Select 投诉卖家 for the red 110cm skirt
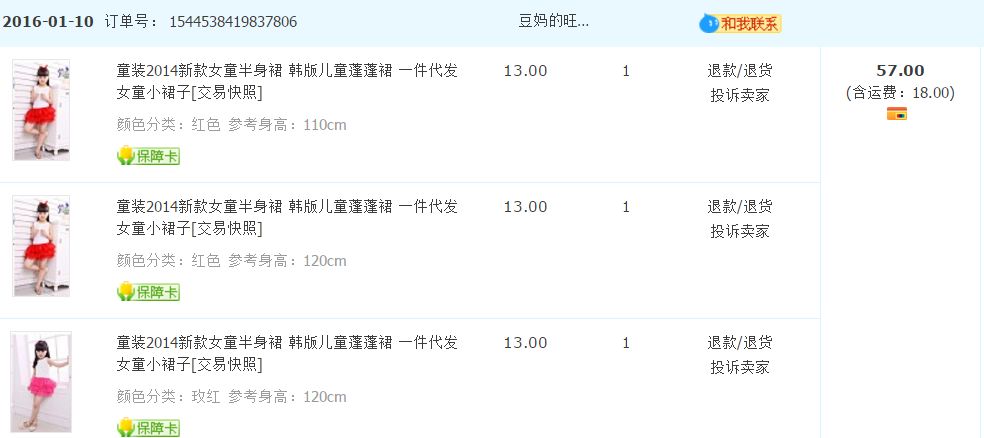Viewport: 984px width, 438px height. pos(740,95)
